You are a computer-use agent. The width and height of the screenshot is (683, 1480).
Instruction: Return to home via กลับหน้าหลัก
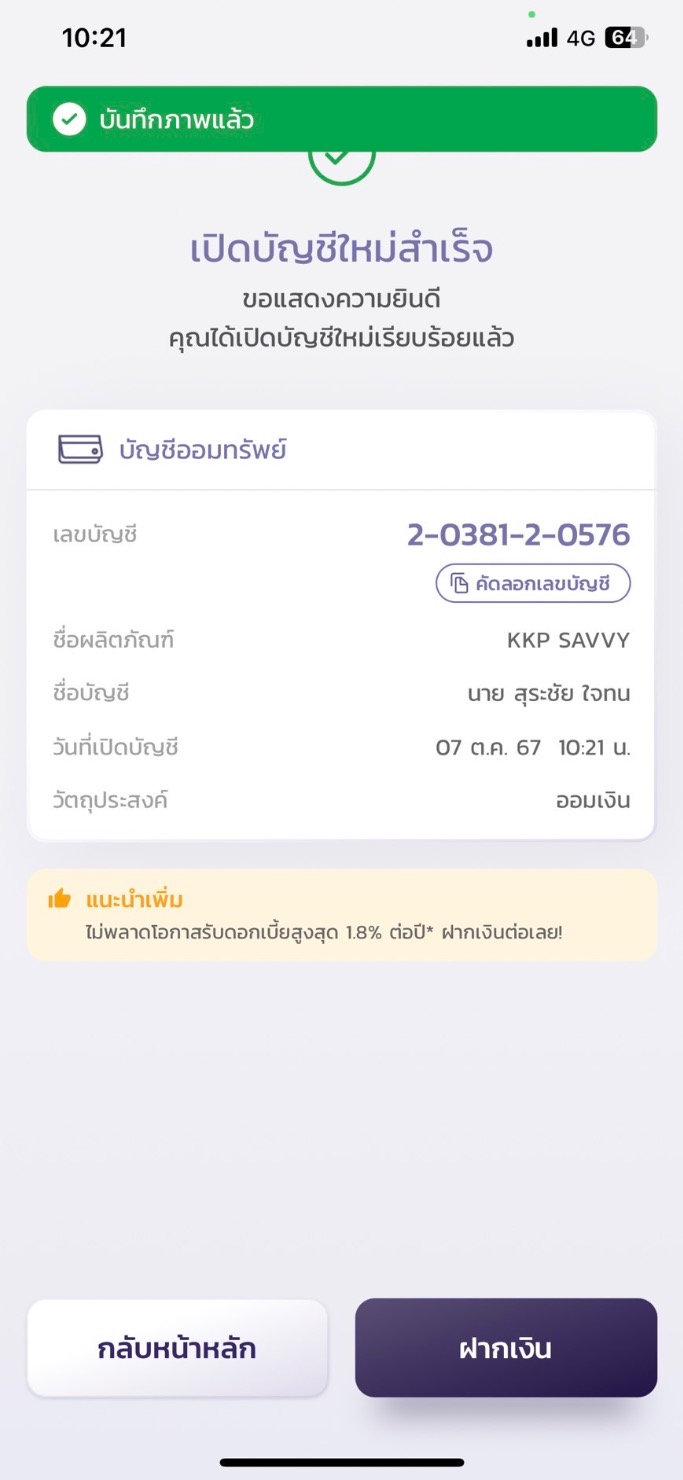coord(177,1348)
